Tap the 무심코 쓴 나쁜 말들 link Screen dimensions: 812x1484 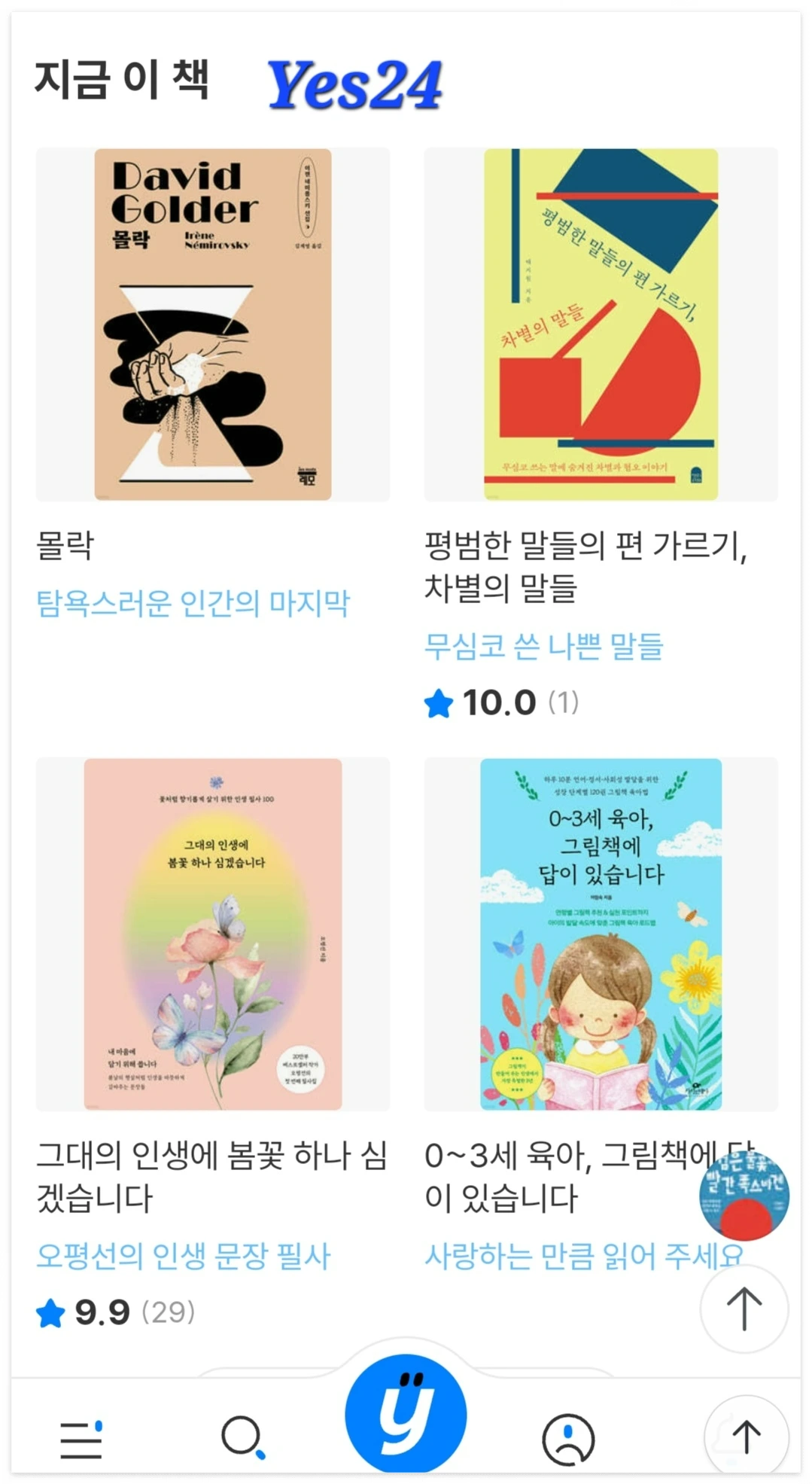(543, 646)
